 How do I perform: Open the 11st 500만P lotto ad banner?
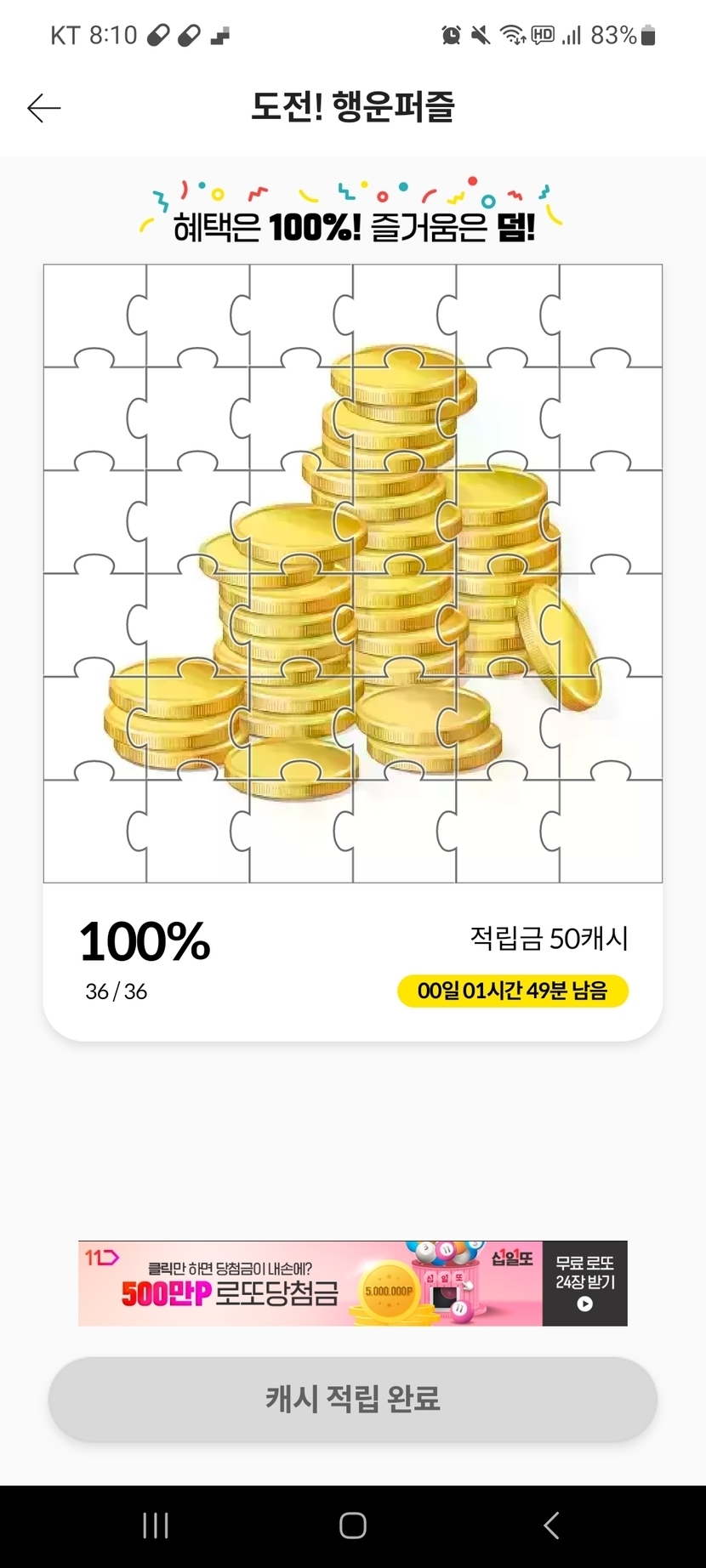(x=352, y=1283)
